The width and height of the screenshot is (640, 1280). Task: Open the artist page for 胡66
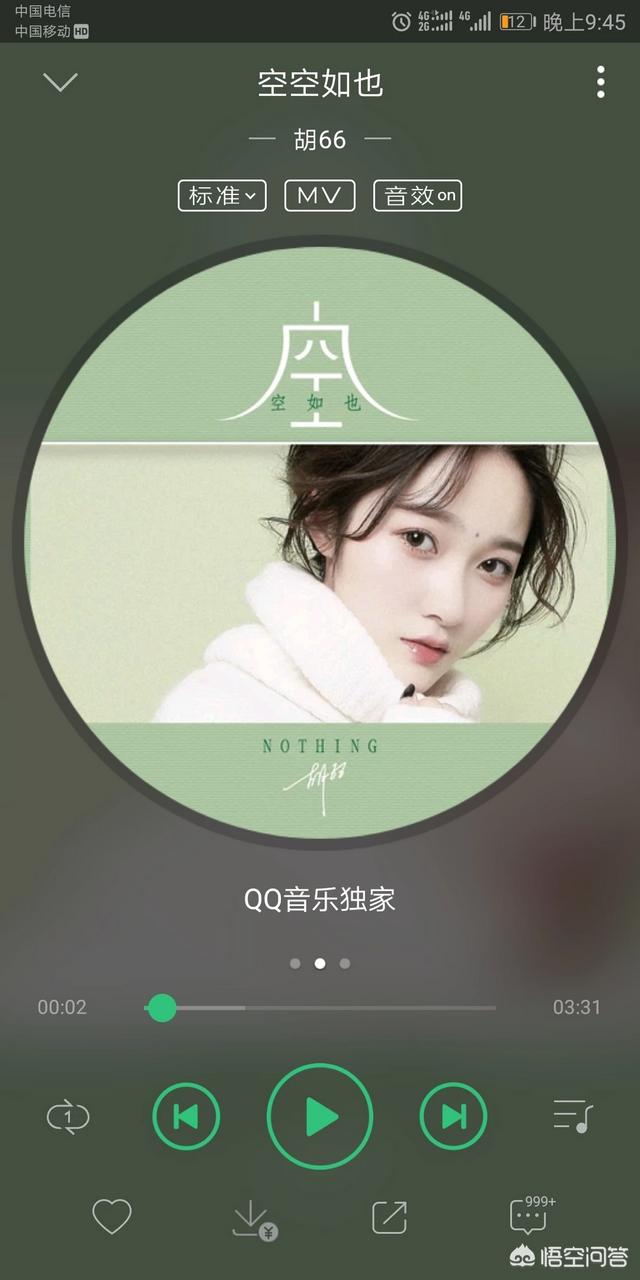(x=320, y=139)
